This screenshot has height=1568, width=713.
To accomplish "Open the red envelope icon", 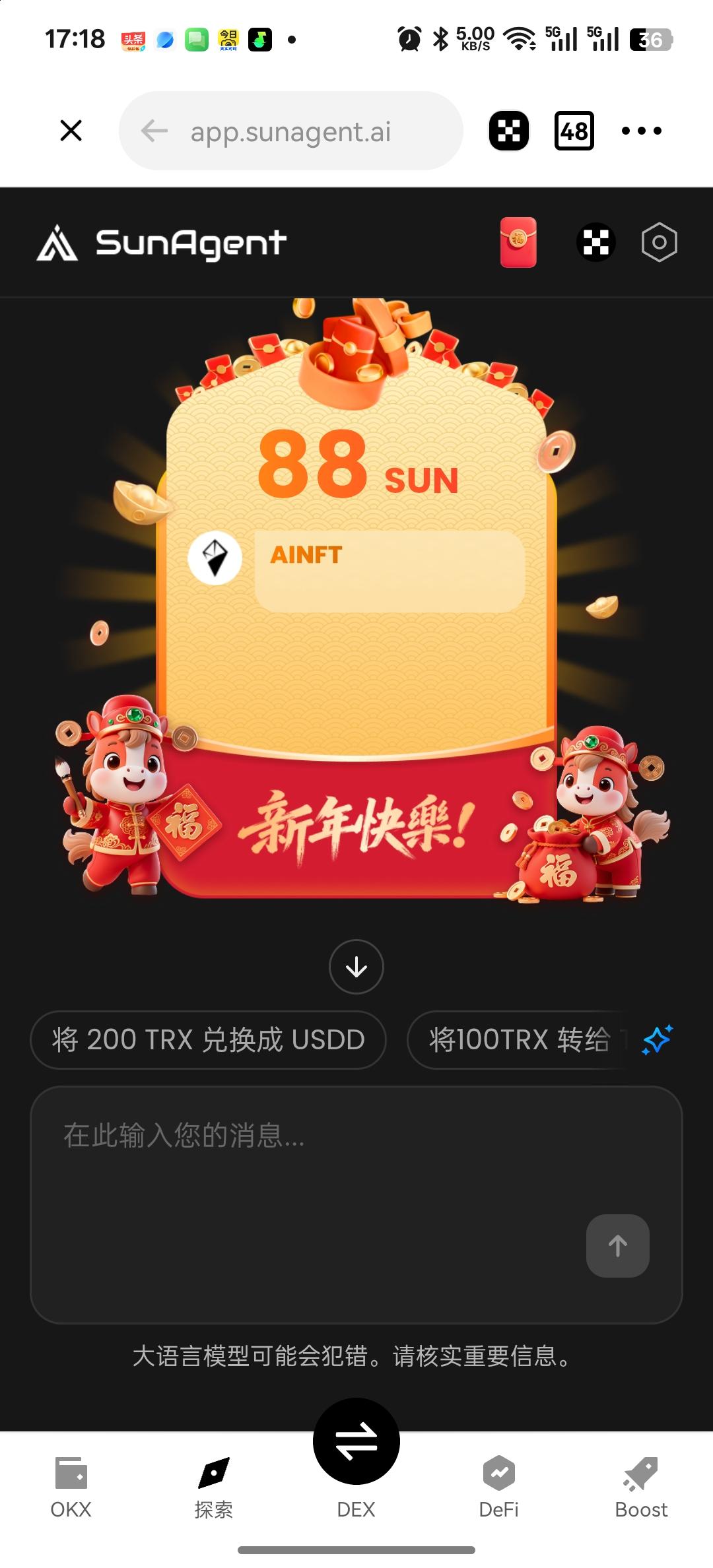I will point(518,242).
